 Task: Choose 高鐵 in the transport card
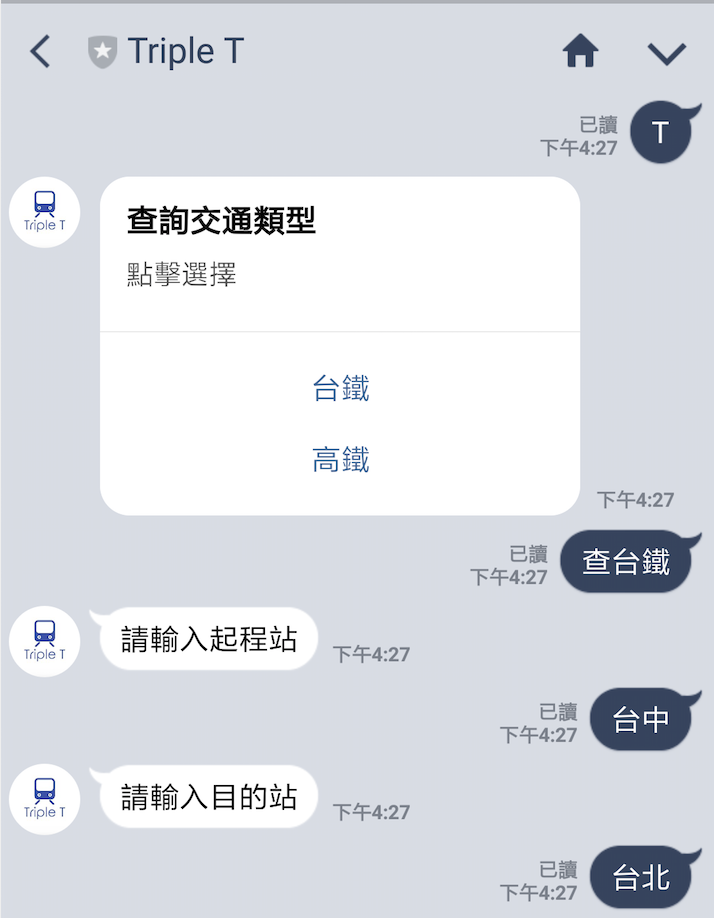pyautogui.click(x=341, y=460)
